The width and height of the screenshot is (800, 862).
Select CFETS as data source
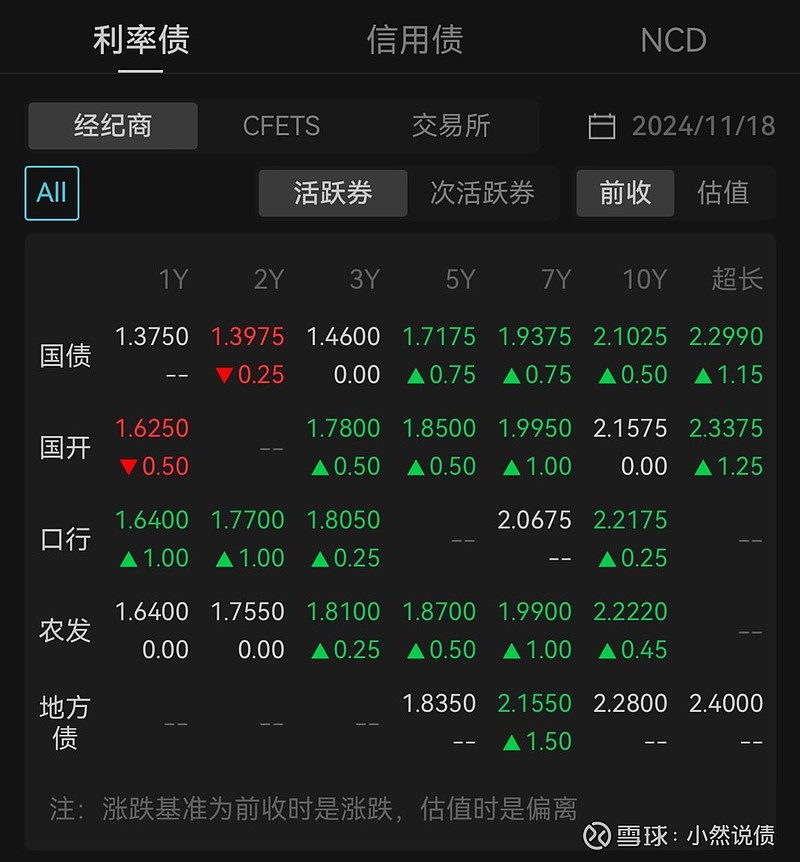tap(283, 125)
